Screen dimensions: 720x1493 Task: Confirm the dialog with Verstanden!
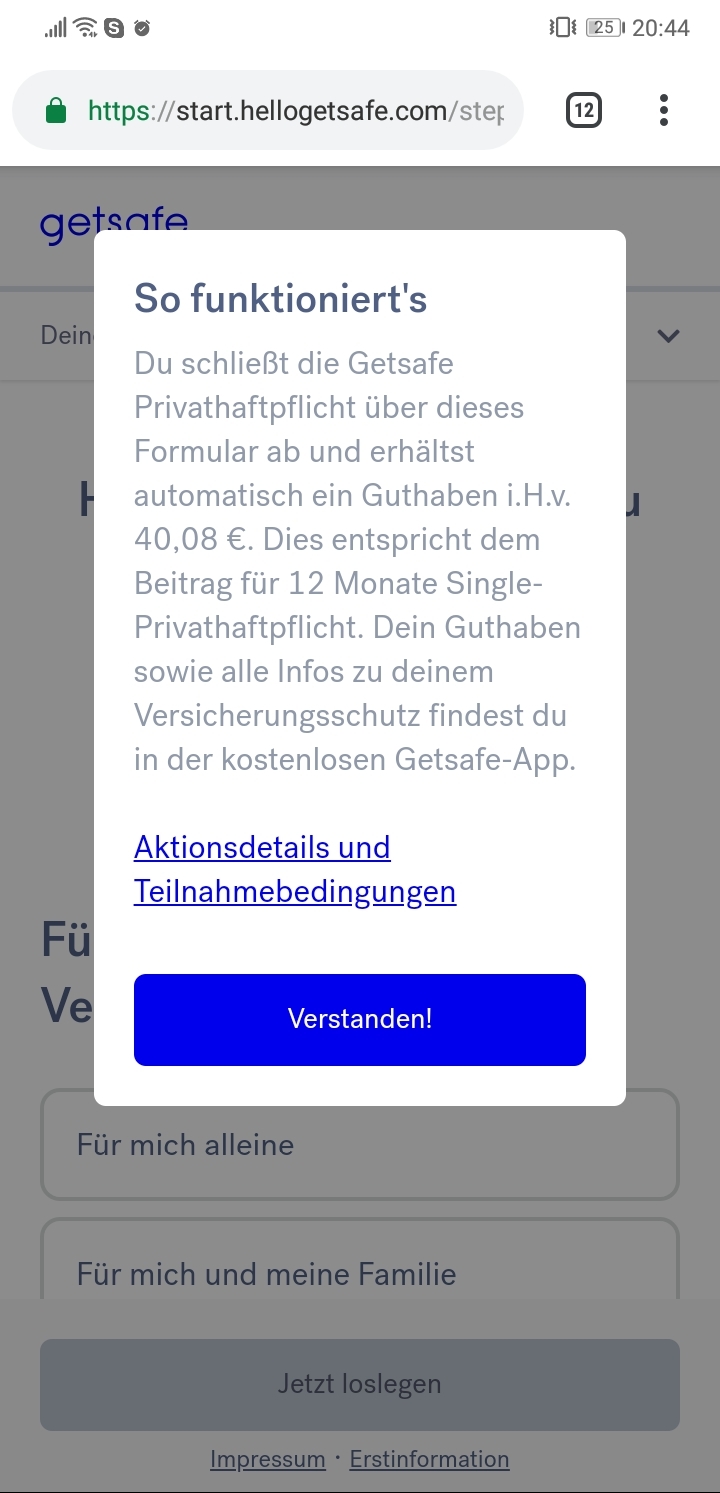pos(360,1019)
